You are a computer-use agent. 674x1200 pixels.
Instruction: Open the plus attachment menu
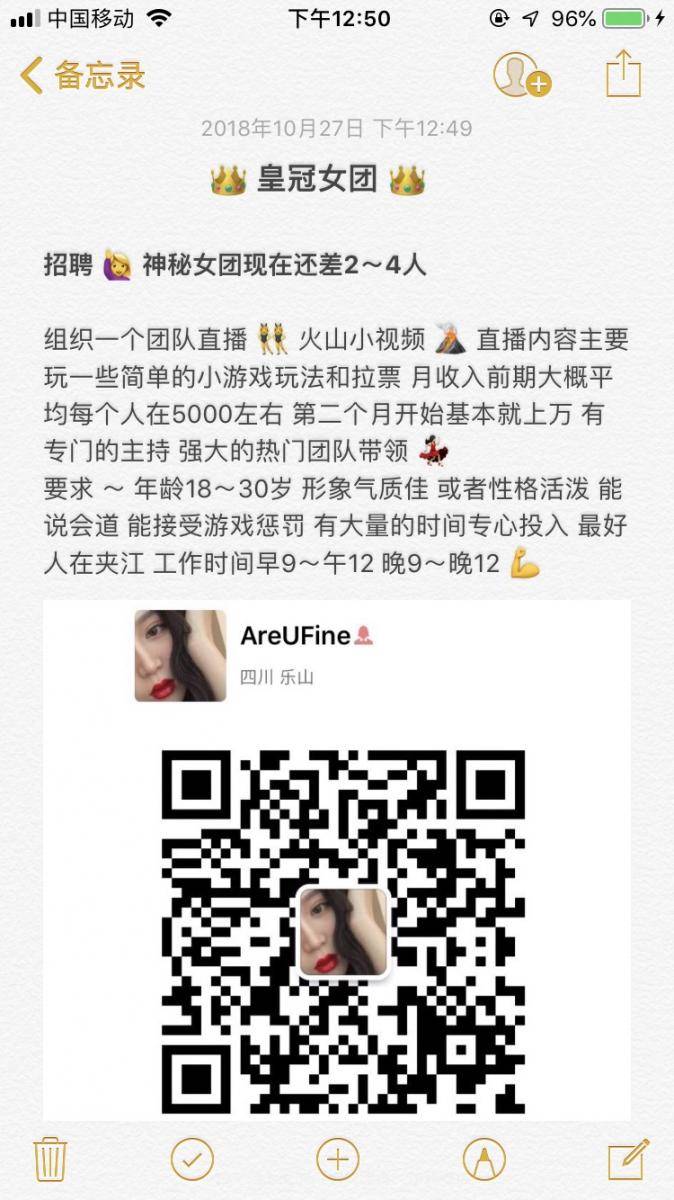[337, 1160]
